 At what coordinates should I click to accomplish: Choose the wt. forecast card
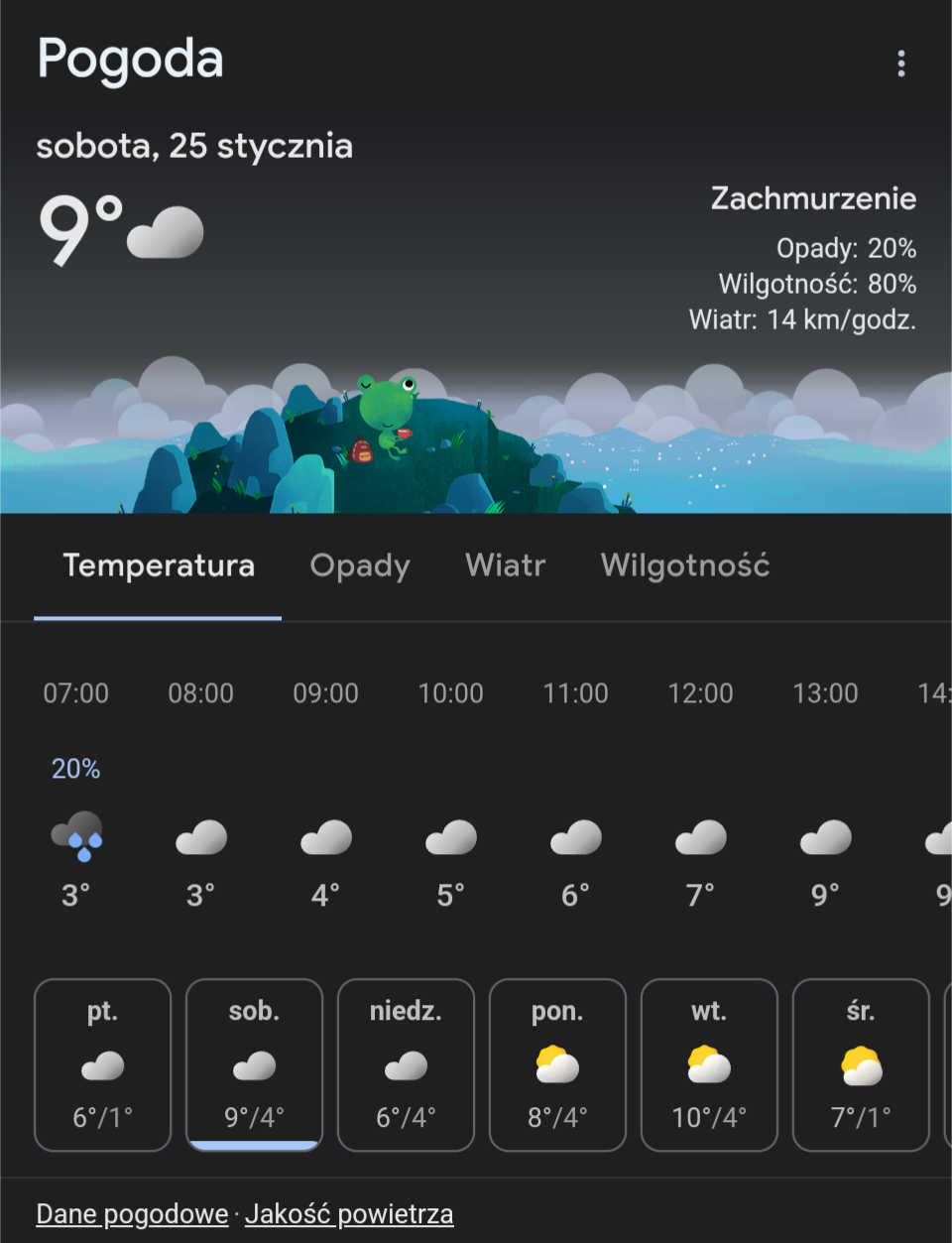point(709,1064)
